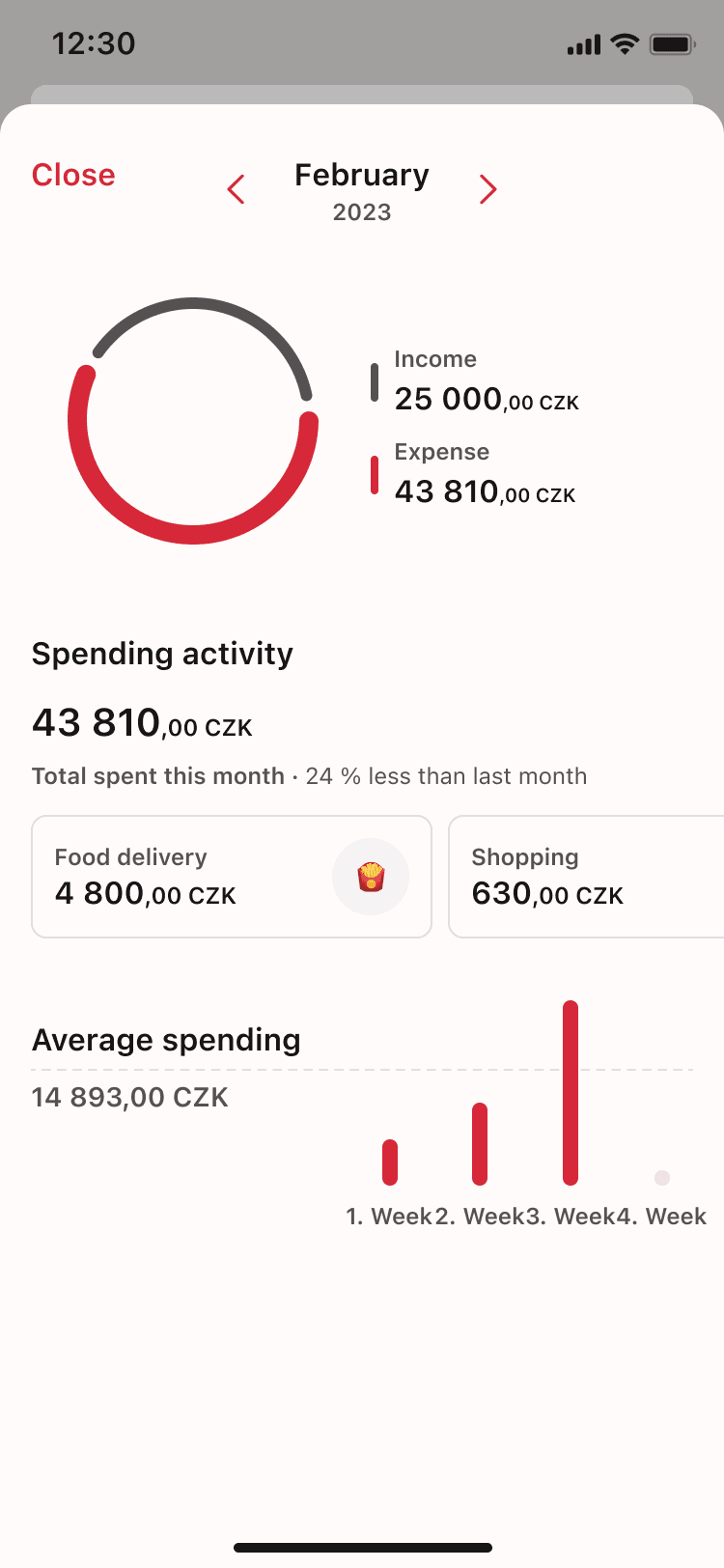Go to the previous month with the left chevron

point(237,189)
